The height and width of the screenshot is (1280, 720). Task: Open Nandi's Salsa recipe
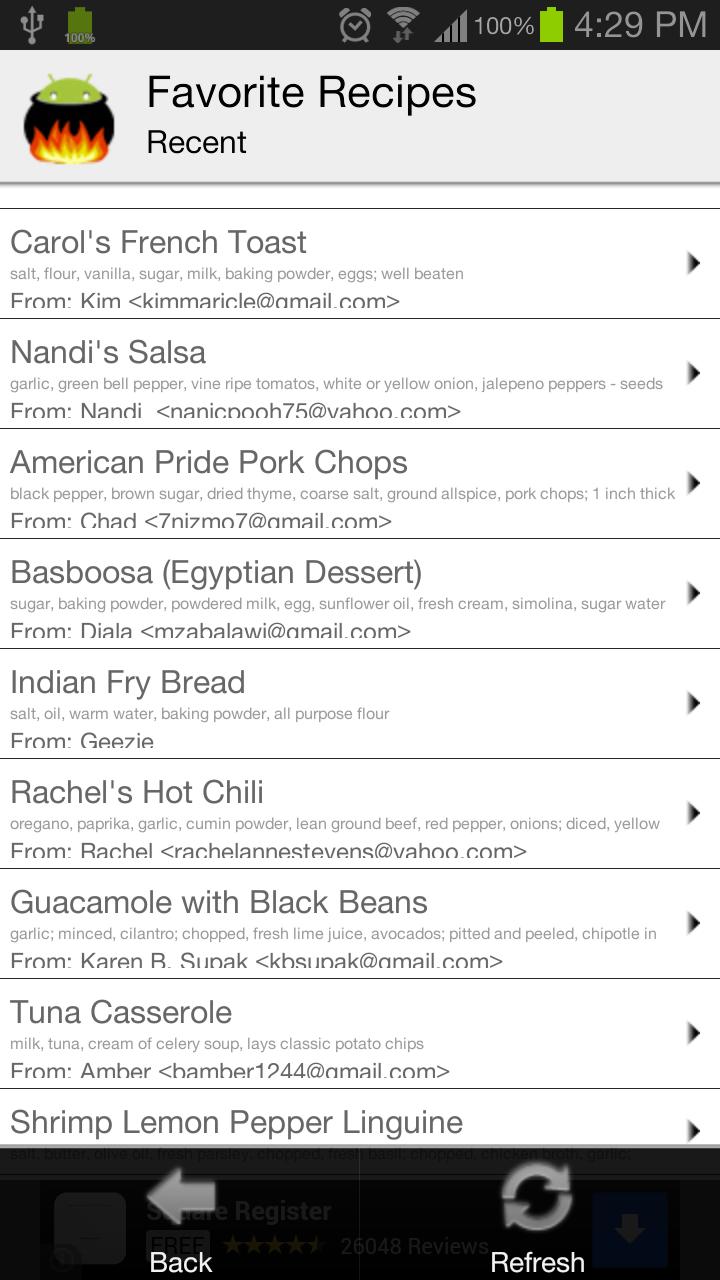coord(360,374)
